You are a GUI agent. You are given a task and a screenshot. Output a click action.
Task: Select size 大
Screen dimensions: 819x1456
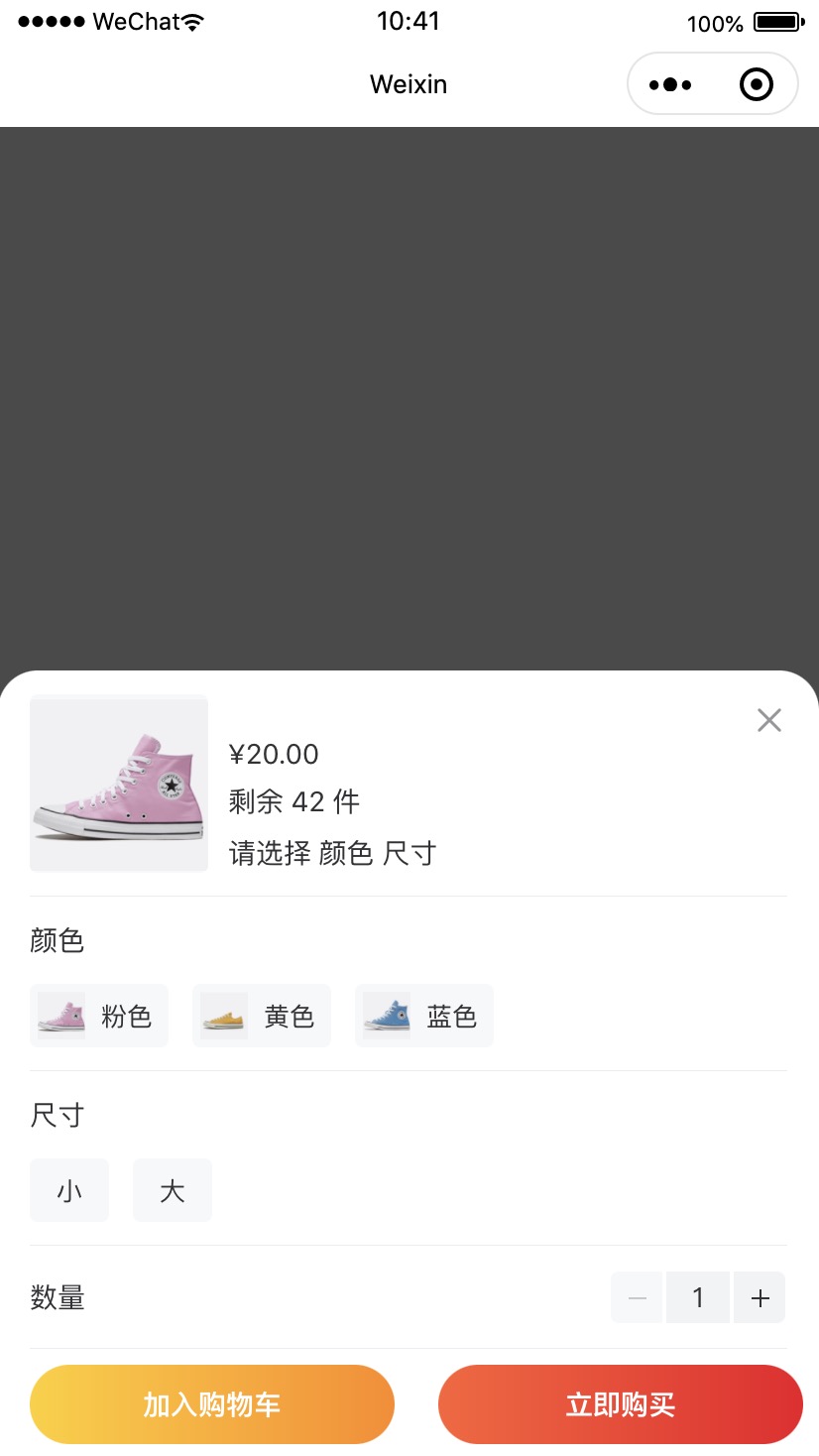173,1190
